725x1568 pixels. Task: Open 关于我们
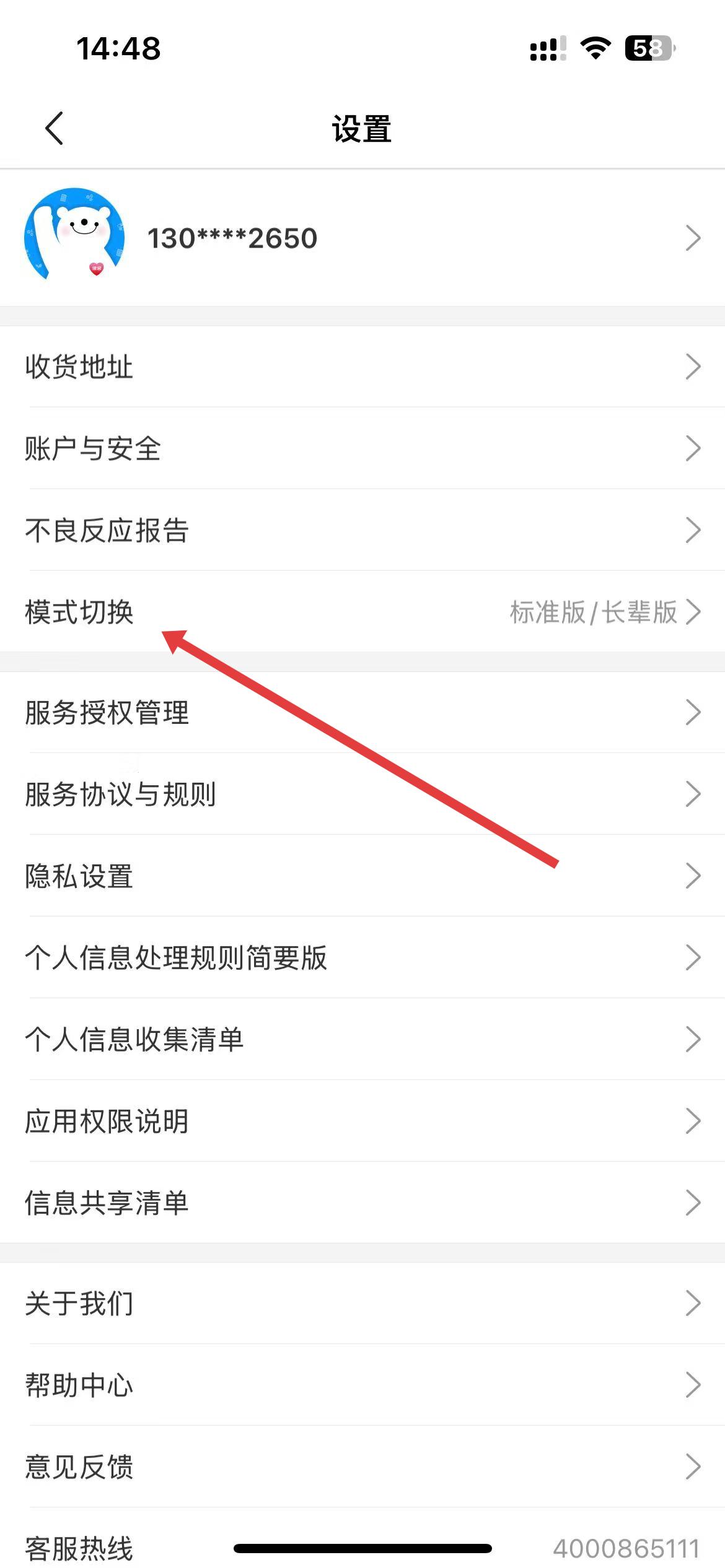(x=362, y=1303)
